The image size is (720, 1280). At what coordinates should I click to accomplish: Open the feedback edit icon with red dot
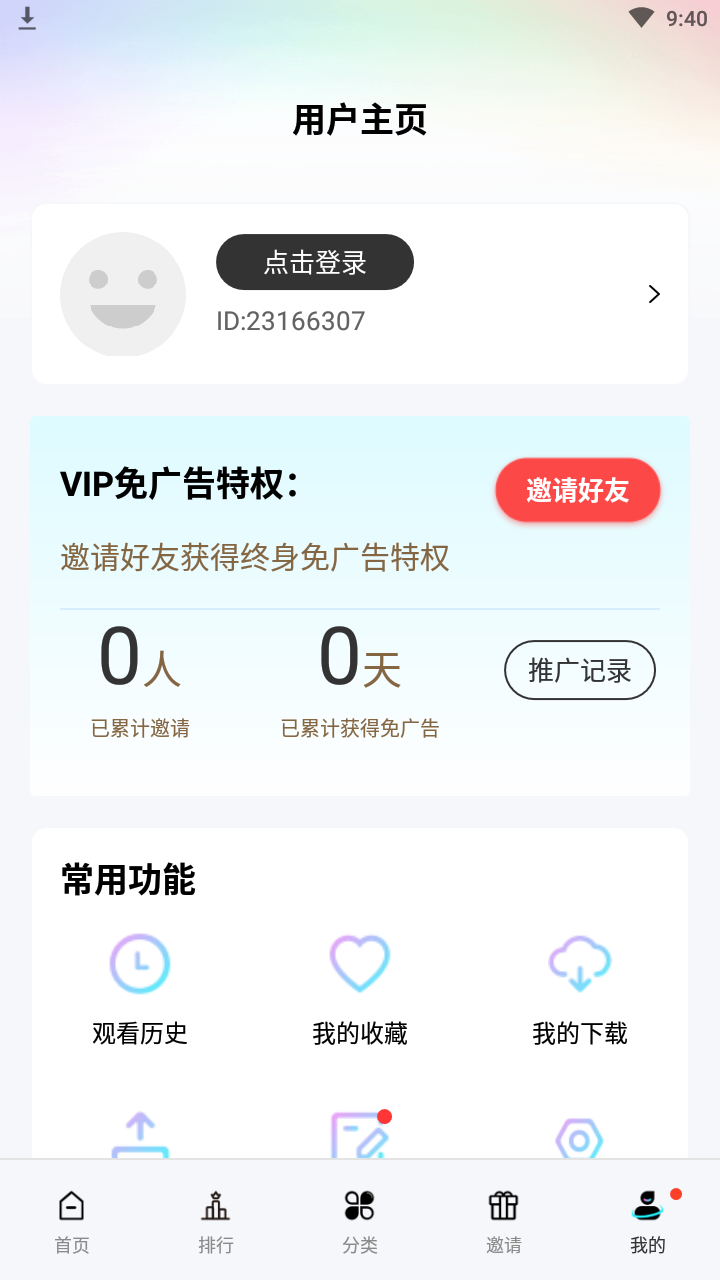click(360, 1135)
